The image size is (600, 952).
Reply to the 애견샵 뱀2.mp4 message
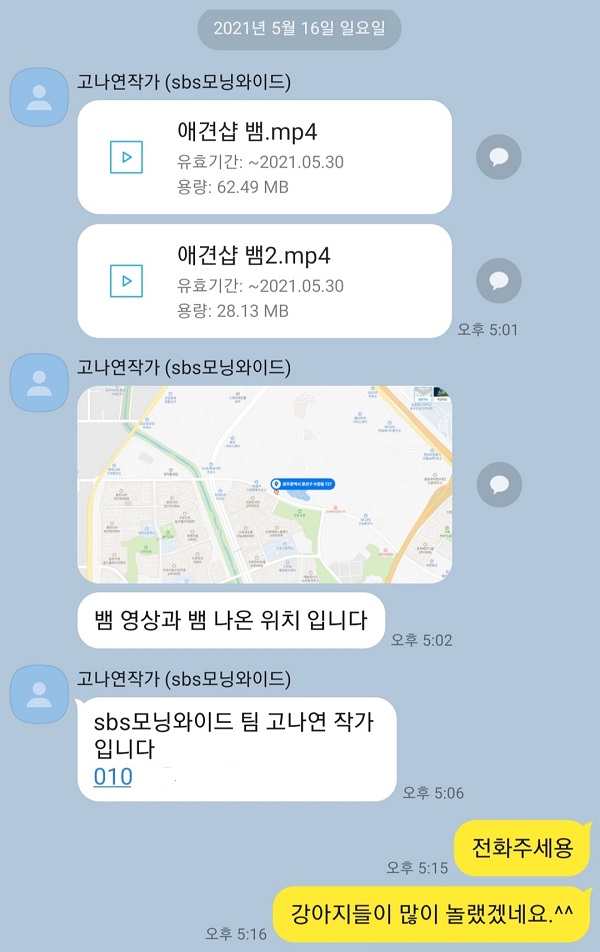(x=498, y=280)
